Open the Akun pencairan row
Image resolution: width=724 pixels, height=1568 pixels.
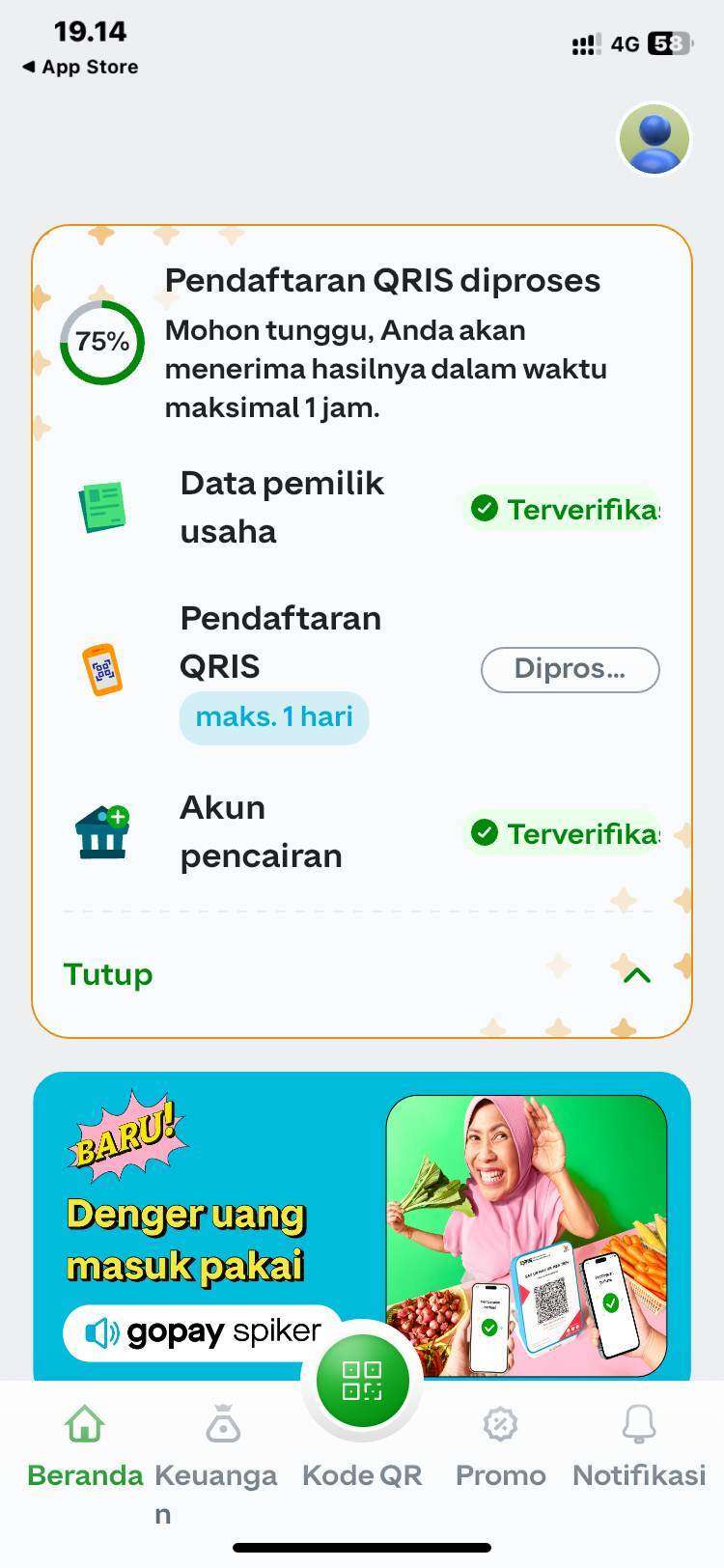[363, 831]
